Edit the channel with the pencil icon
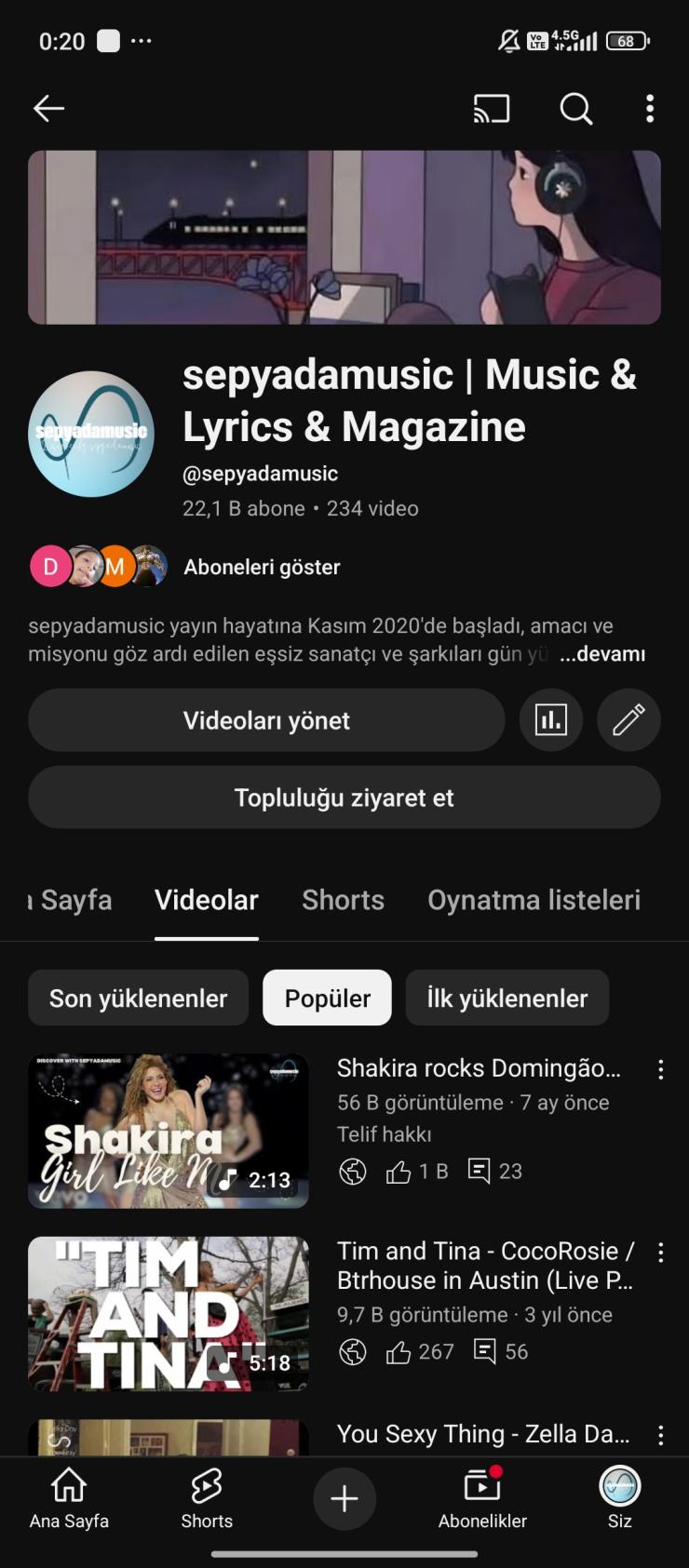This screenshot has width=689, height=1568. 628,720
